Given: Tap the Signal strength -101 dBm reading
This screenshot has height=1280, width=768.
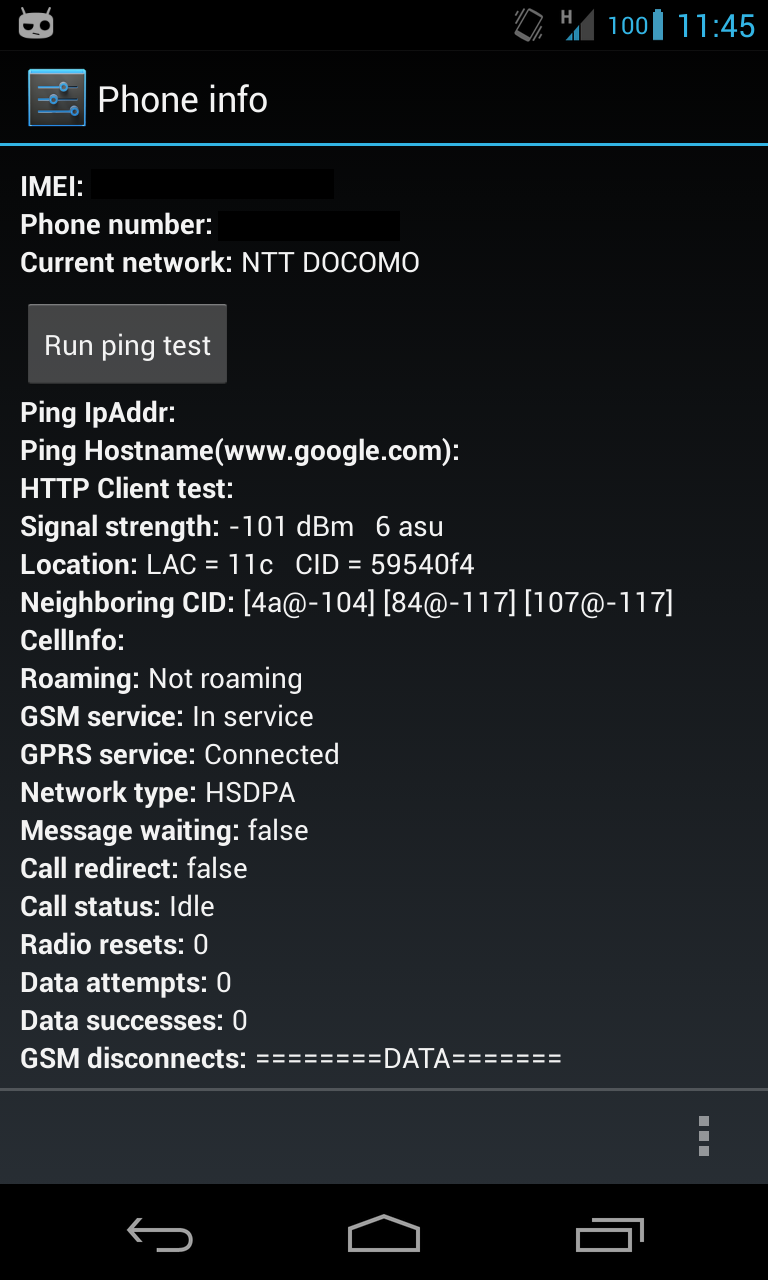Looking at the screenshot, I should [x=230, y=526].
